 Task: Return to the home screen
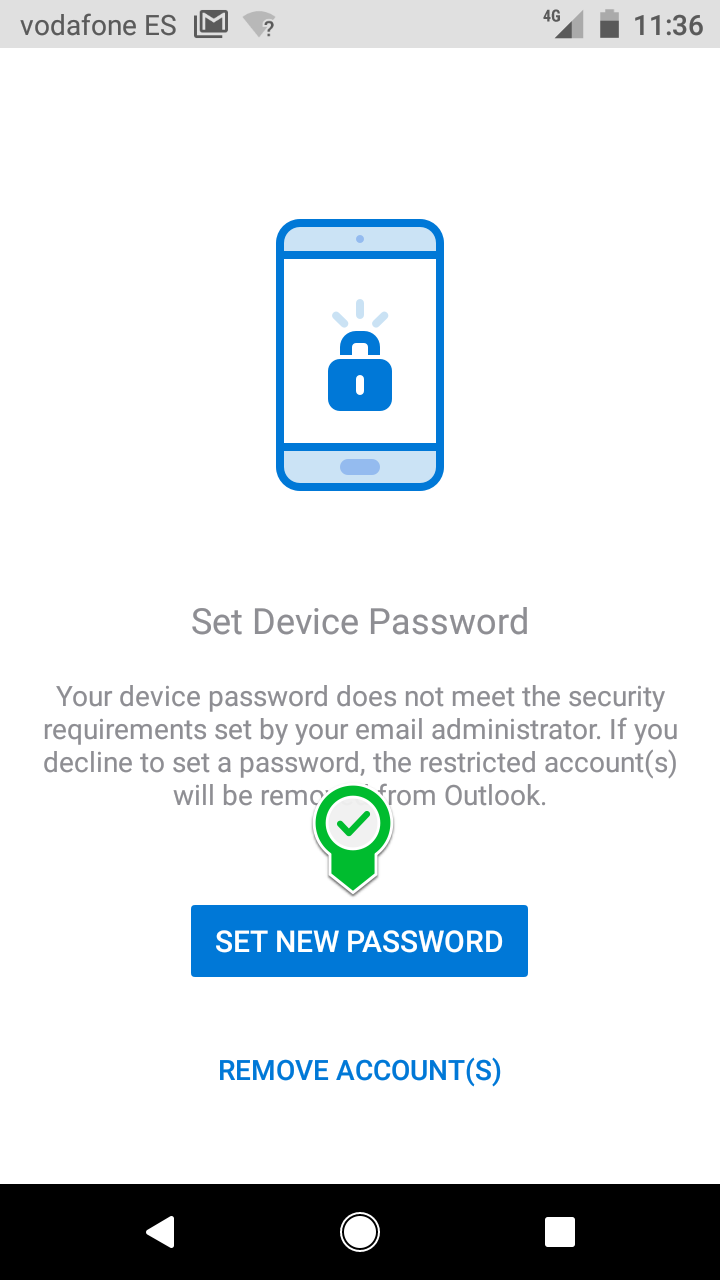(360, 1232)
